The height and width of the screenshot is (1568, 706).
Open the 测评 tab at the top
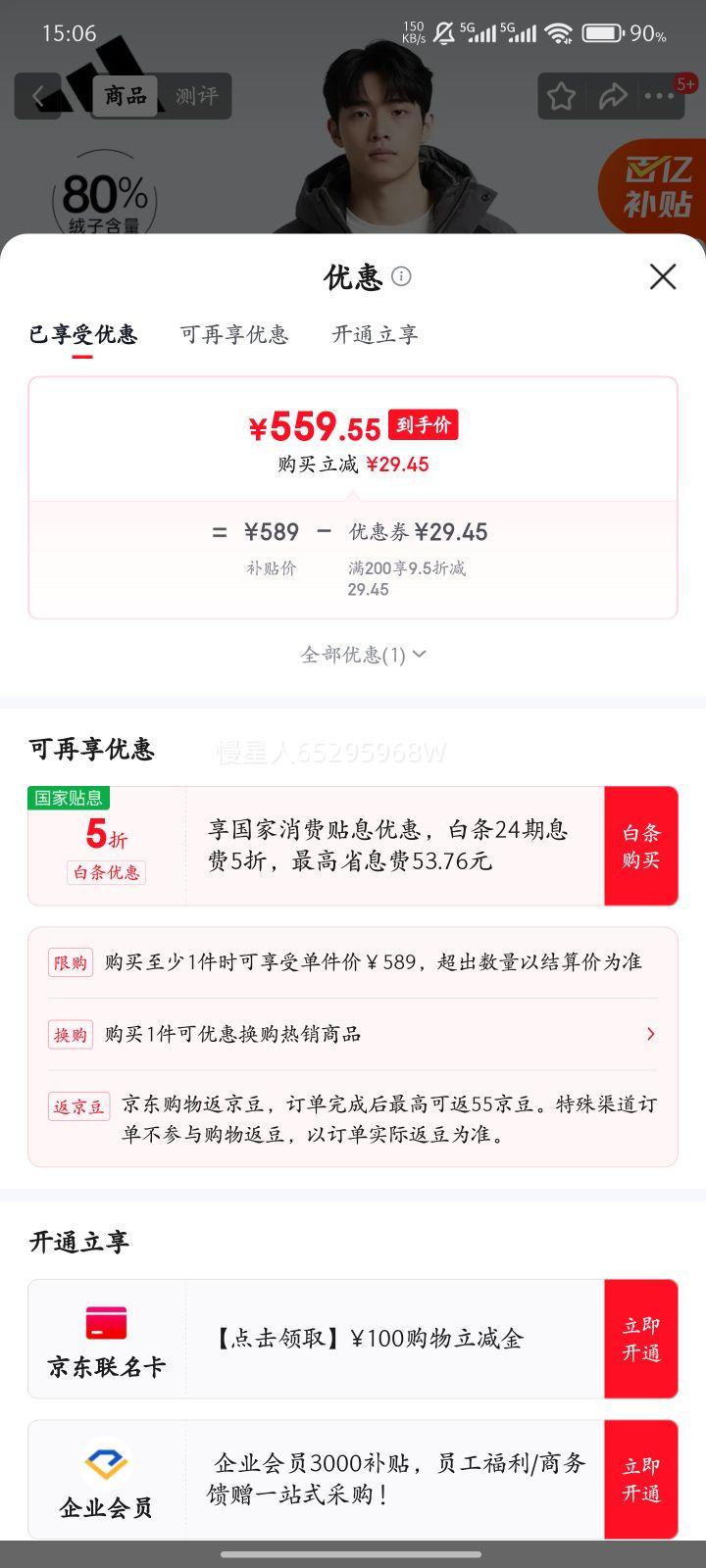(x=196, y=95)
